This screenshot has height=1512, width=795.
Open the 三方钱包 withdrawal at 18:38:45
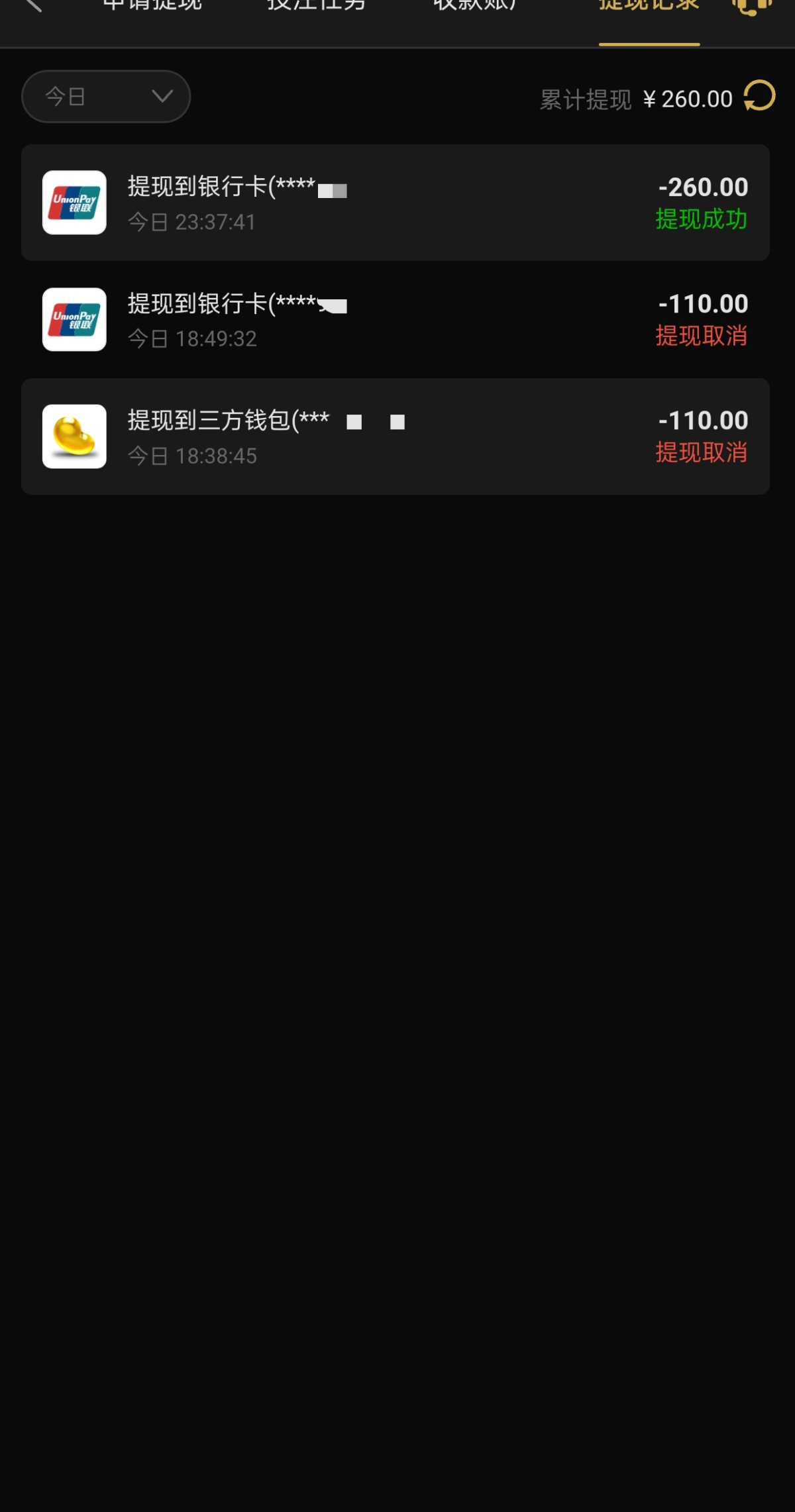coord(396,436)
